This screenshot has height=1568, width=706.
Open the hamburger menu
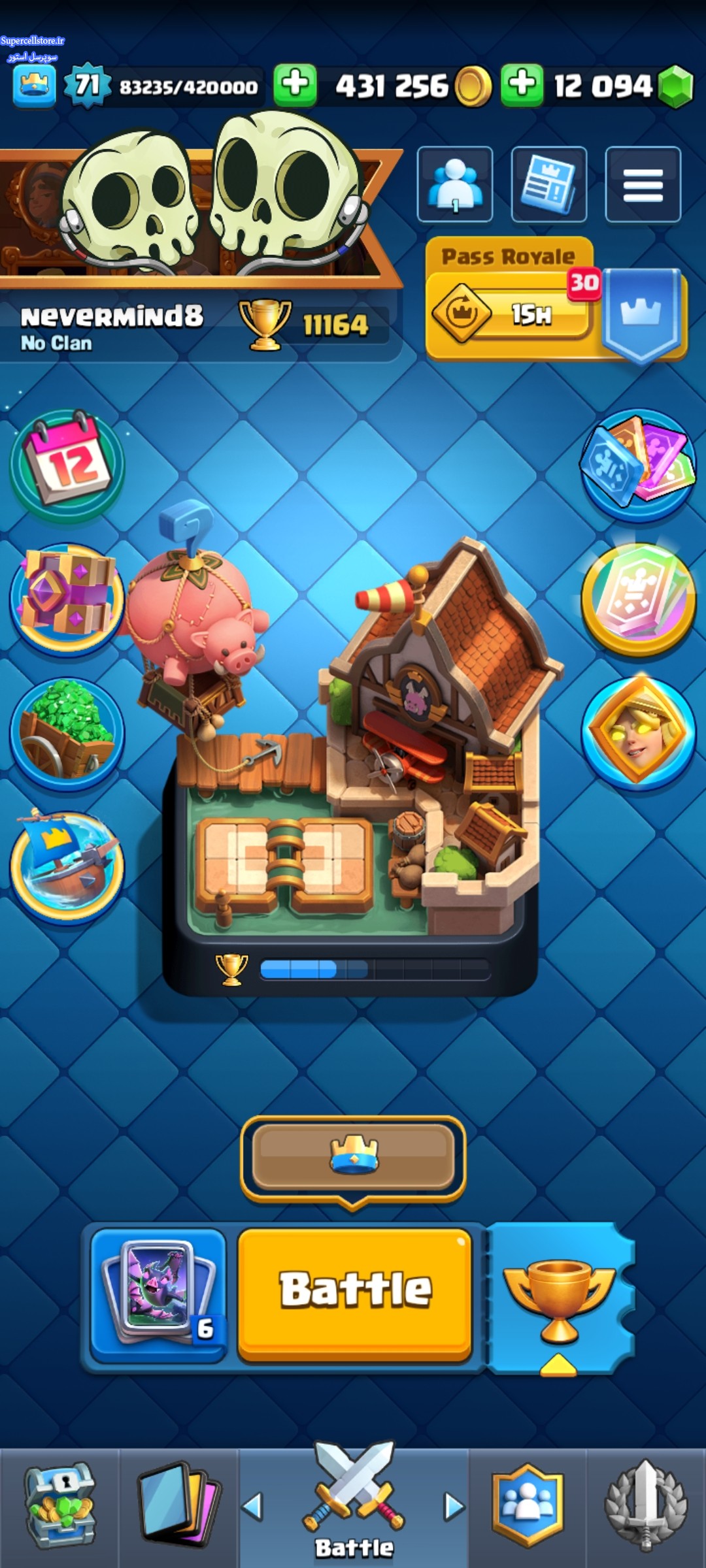[643, 185]
